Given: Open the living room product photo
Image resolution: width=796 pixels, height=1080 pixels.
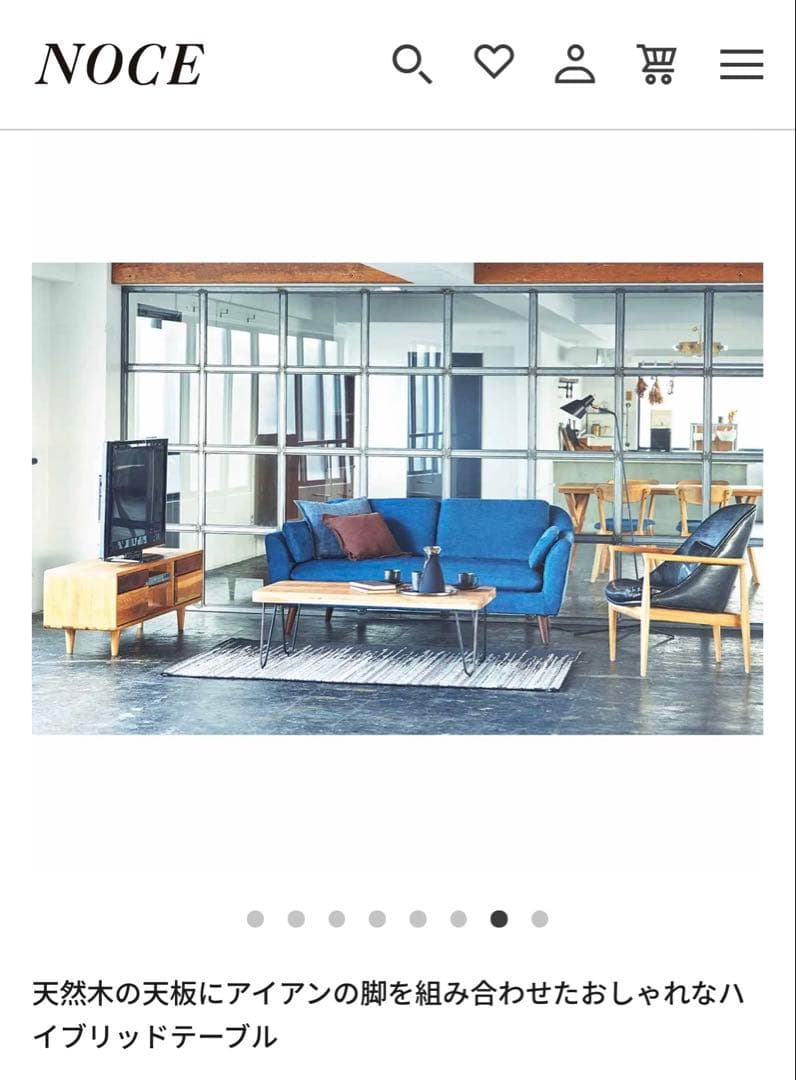Looking at the screenshot, I should [x=397, y=498].
